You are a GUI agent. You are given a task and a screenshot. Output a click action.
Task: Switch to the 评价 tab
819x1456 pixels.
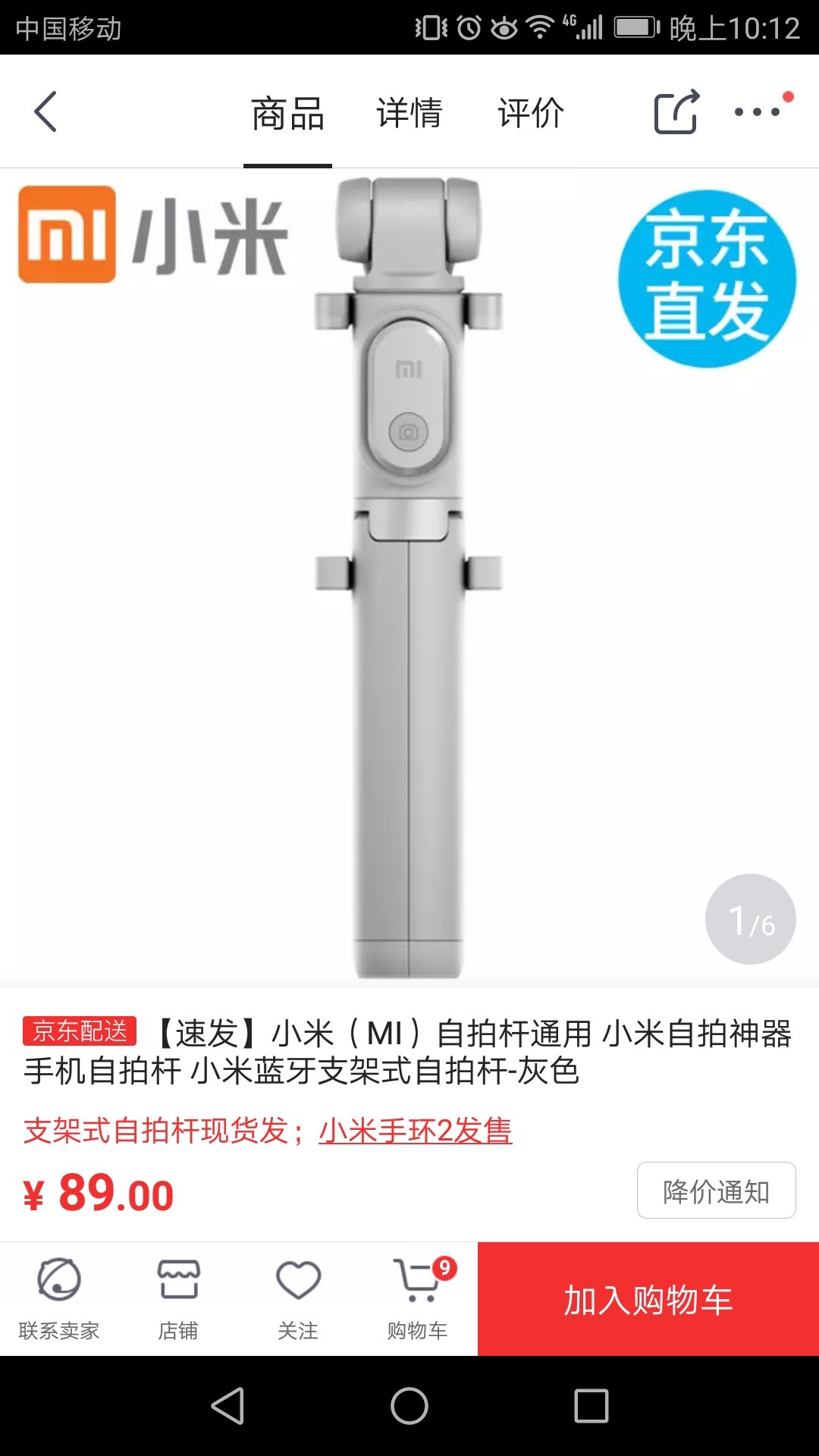[531, 113]
